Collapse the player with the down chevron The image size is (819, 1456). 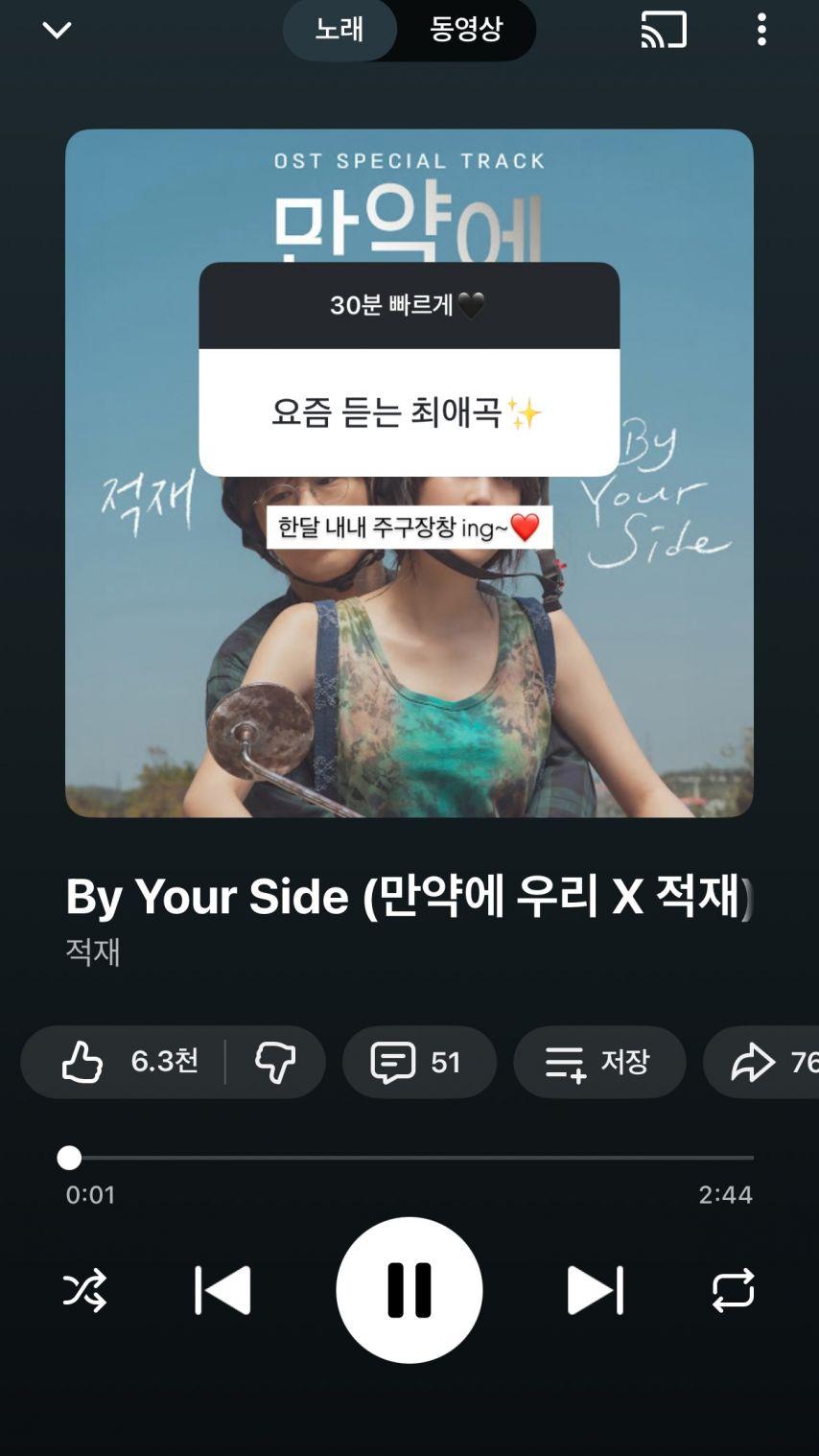point(57,30)
